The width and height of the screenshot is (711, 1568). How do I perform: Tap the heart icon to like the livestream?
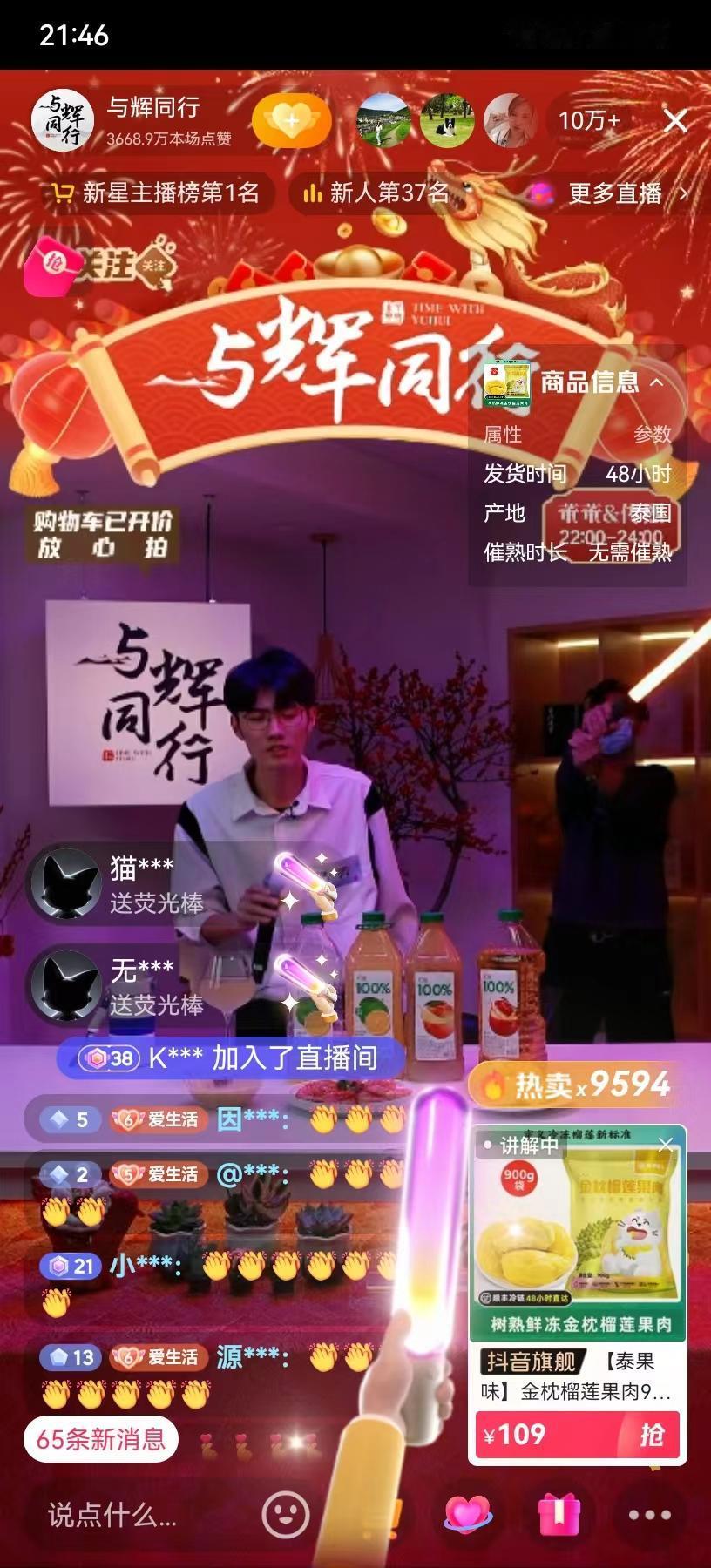point(469,1513)
